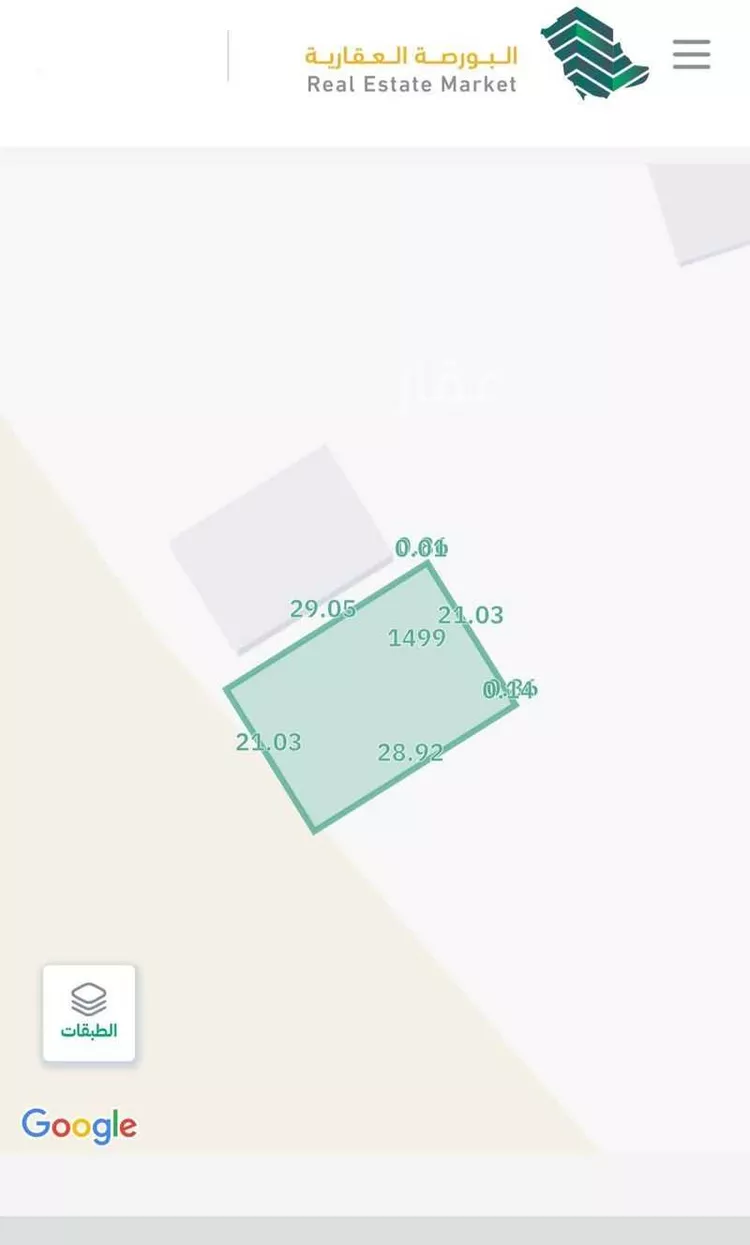Screen dimensions: 750x1245
Task: Select the 29.05 boundary measurement label
Action: [x=322, y=608]
